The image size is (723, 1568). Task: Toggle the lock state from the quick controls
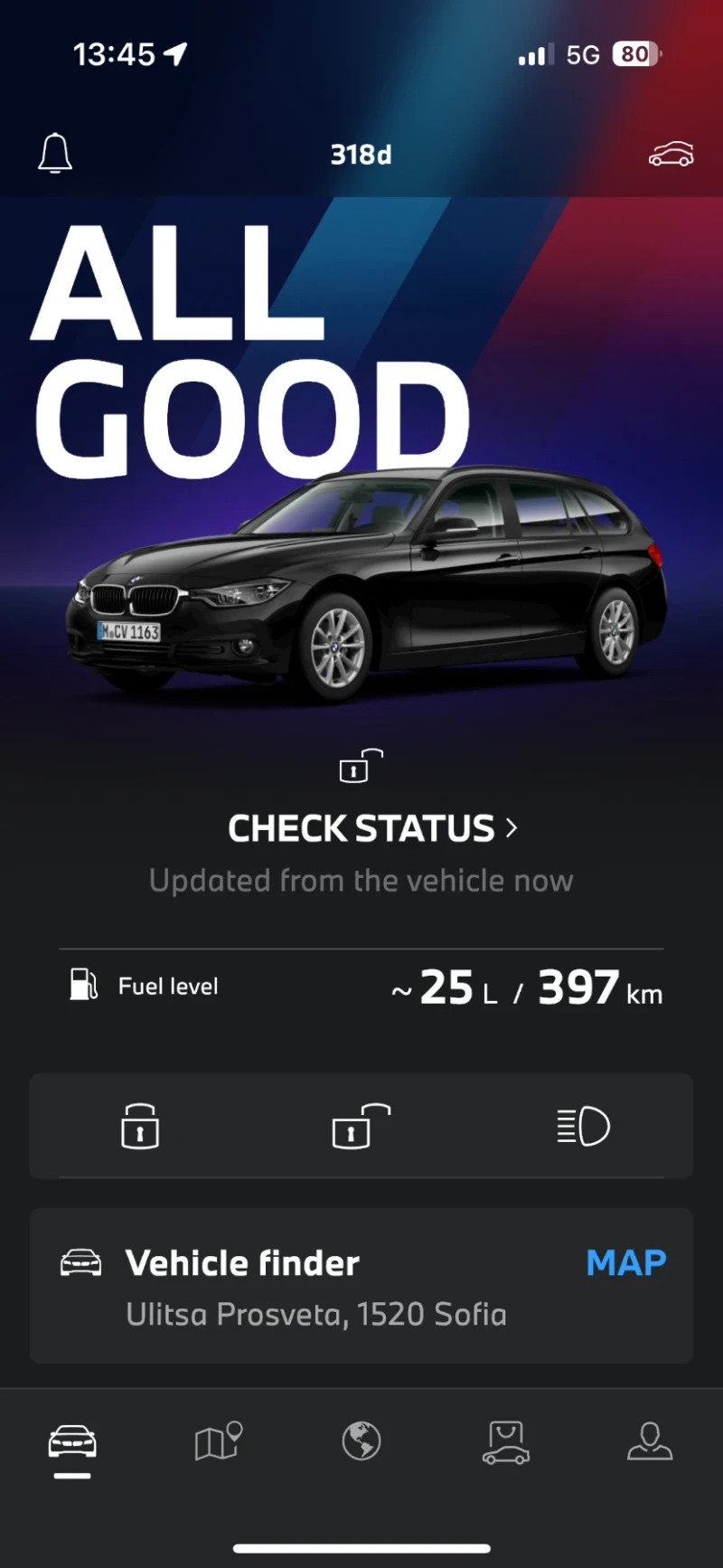point(139,1127)
